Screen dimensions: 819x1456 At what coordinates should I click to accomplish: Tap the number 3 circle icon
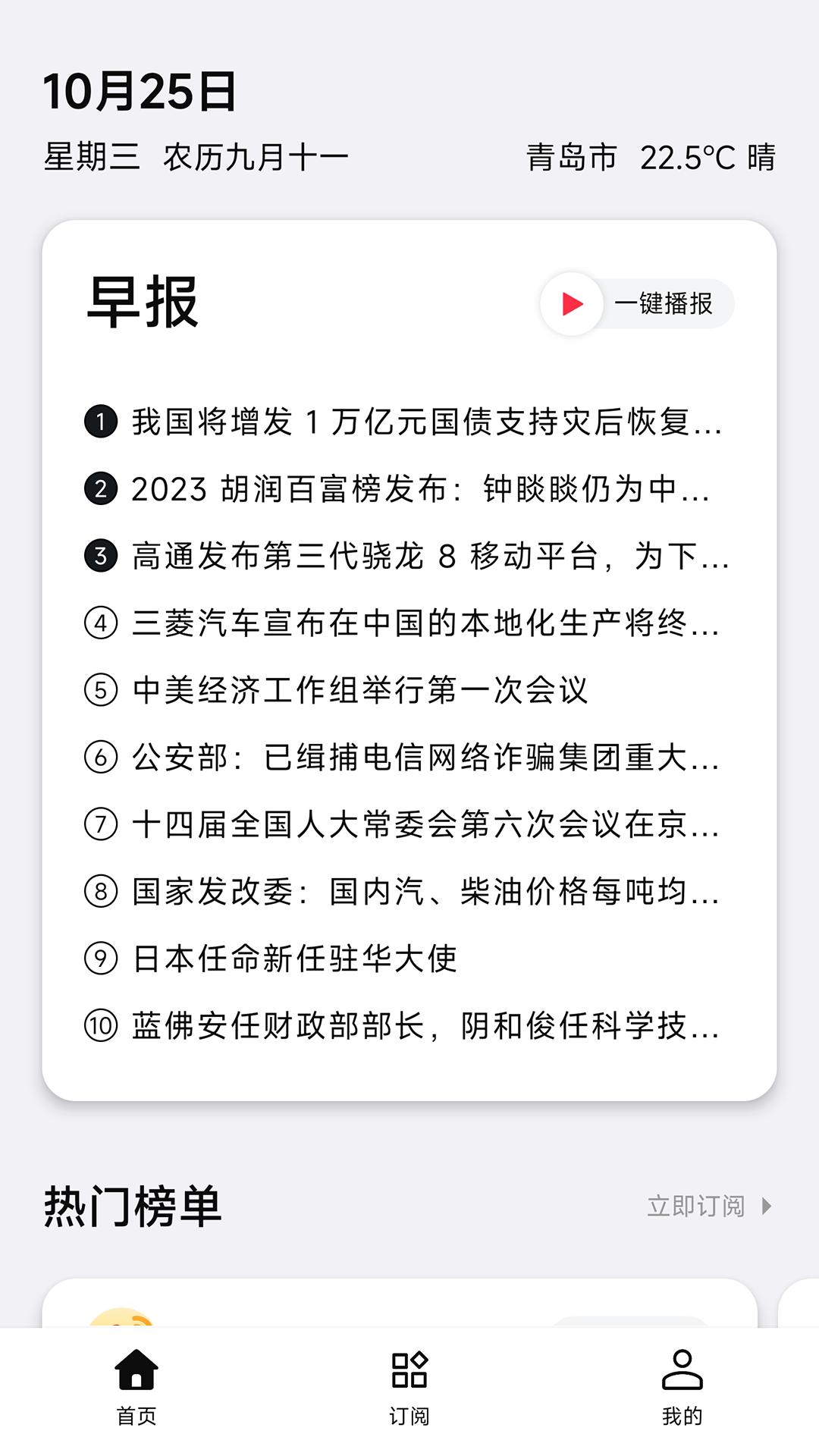[101, 558]
